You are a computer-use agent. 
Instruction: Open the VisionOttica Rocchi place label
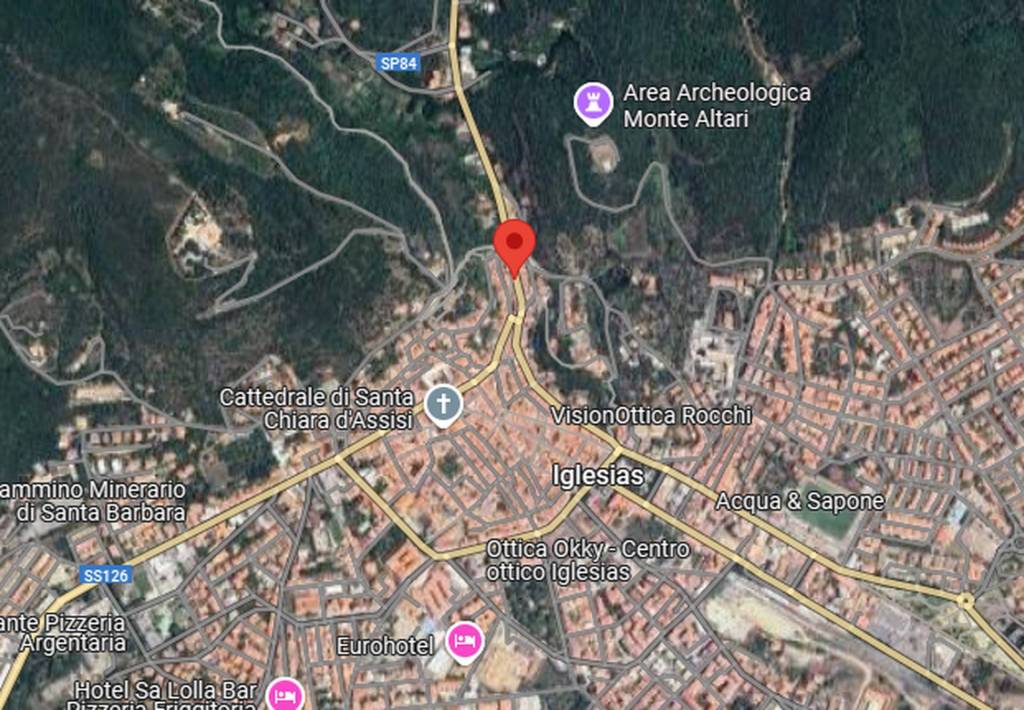coord(650,415)
